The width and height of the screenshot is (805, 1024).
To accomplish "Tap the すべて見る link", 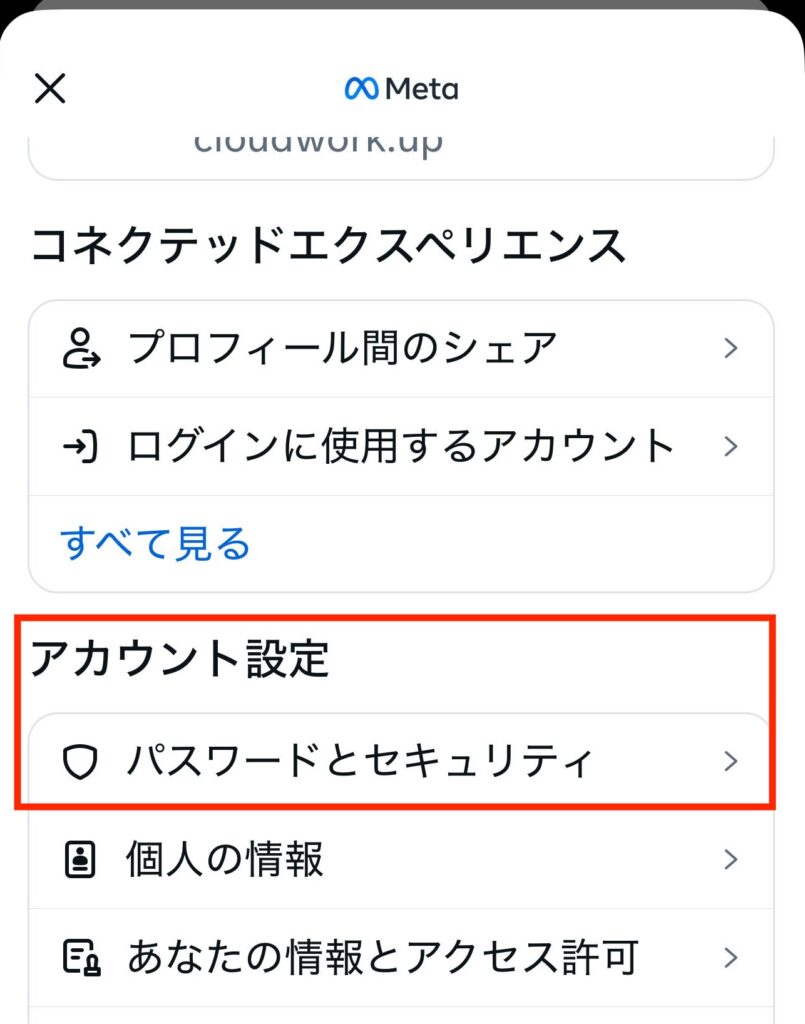I will click(155, 543).
